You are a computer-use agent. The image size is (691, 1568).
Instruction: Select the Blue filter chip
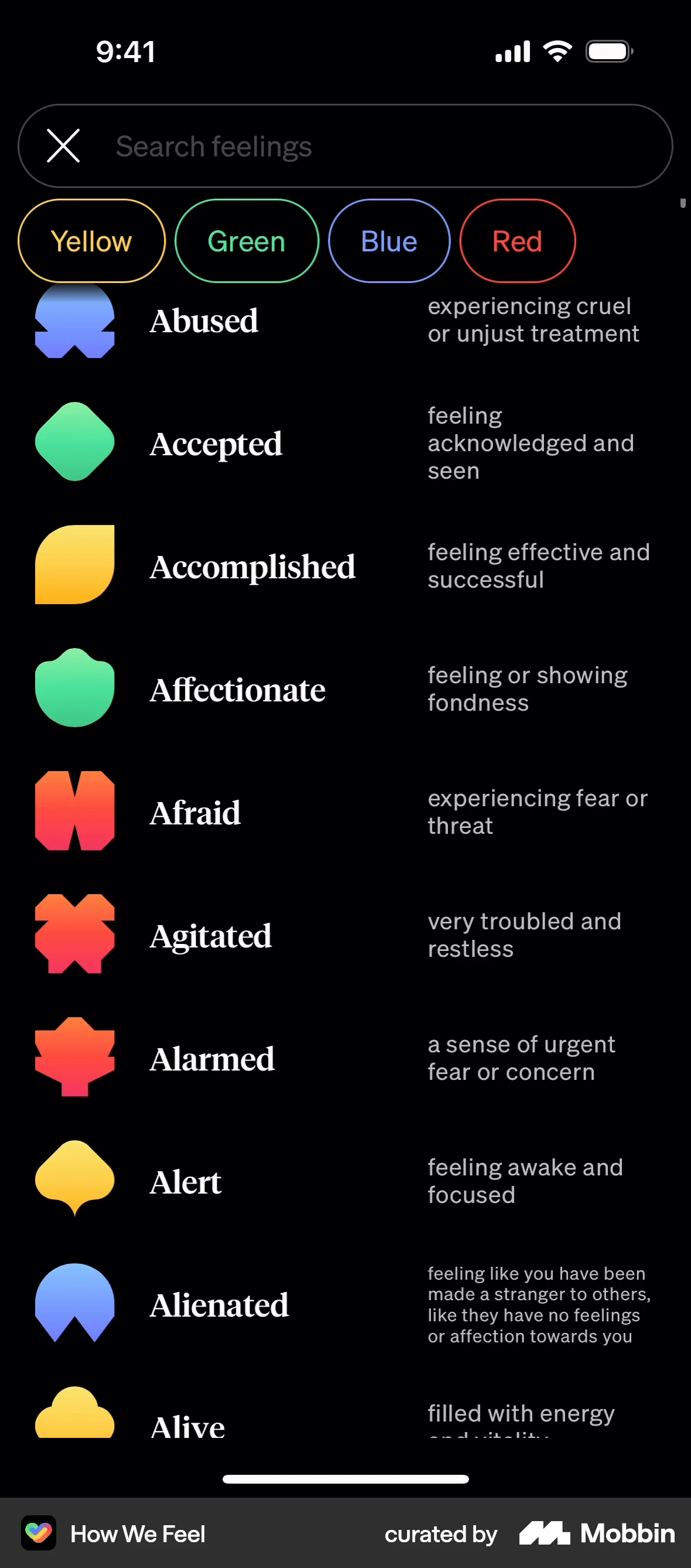(x=389, y=241)
